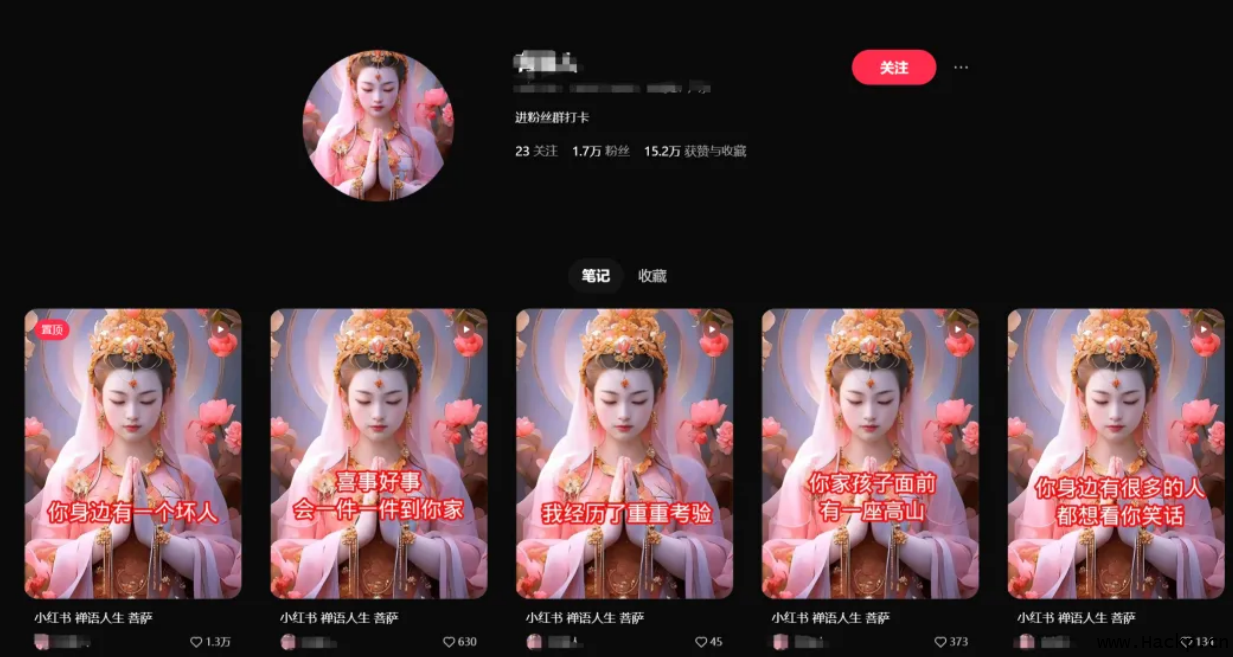1233x657 pixels.
Task: Select the 笔记 tab
Action: tap(596, 276)
